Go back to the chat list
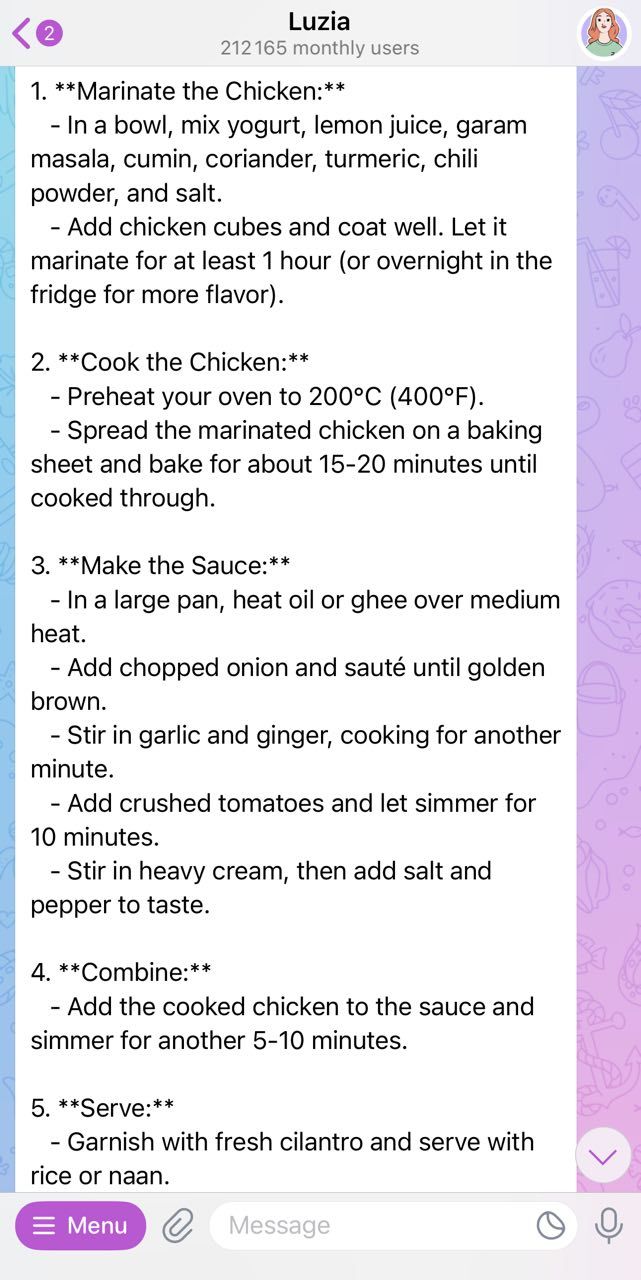 click(x=35, y=33)
